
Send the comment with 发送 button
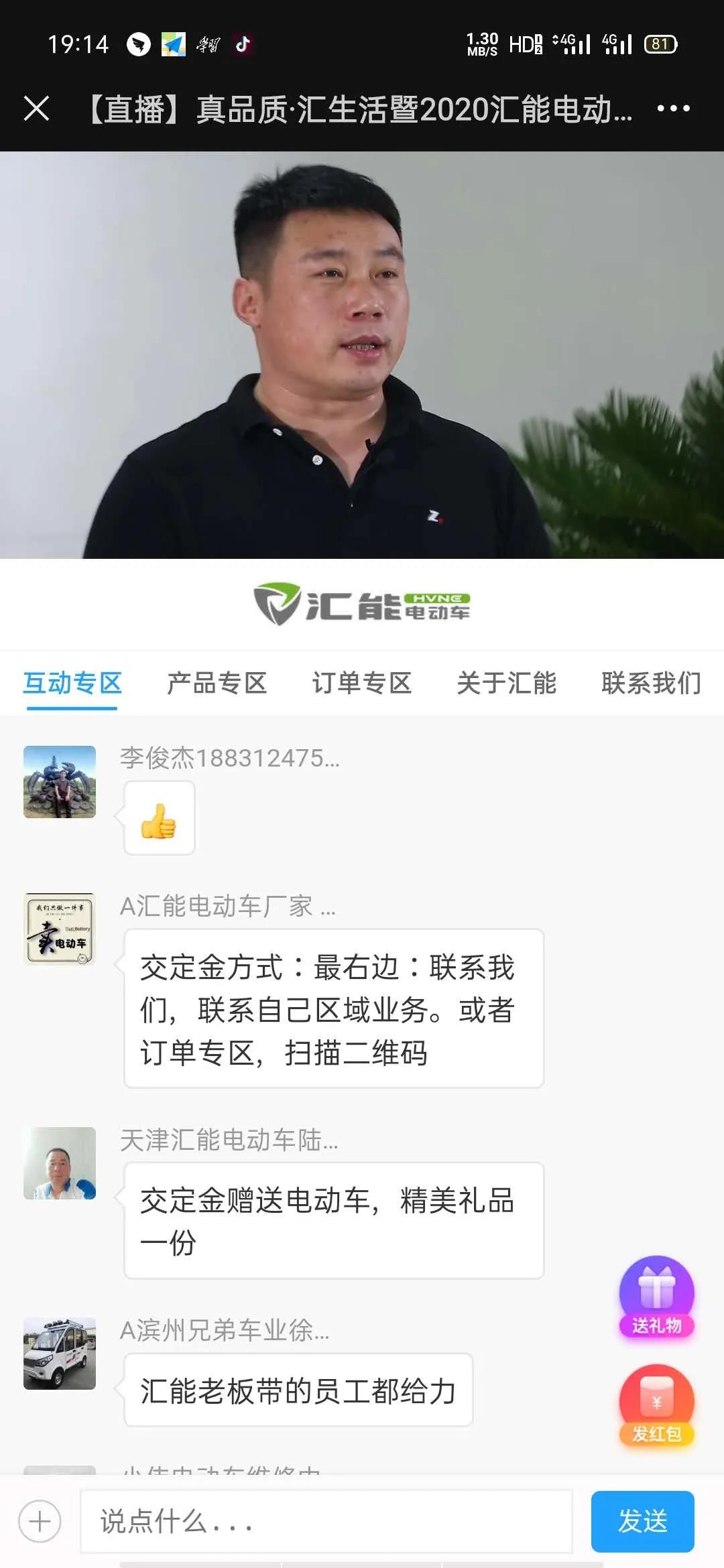pos(642,1521)
